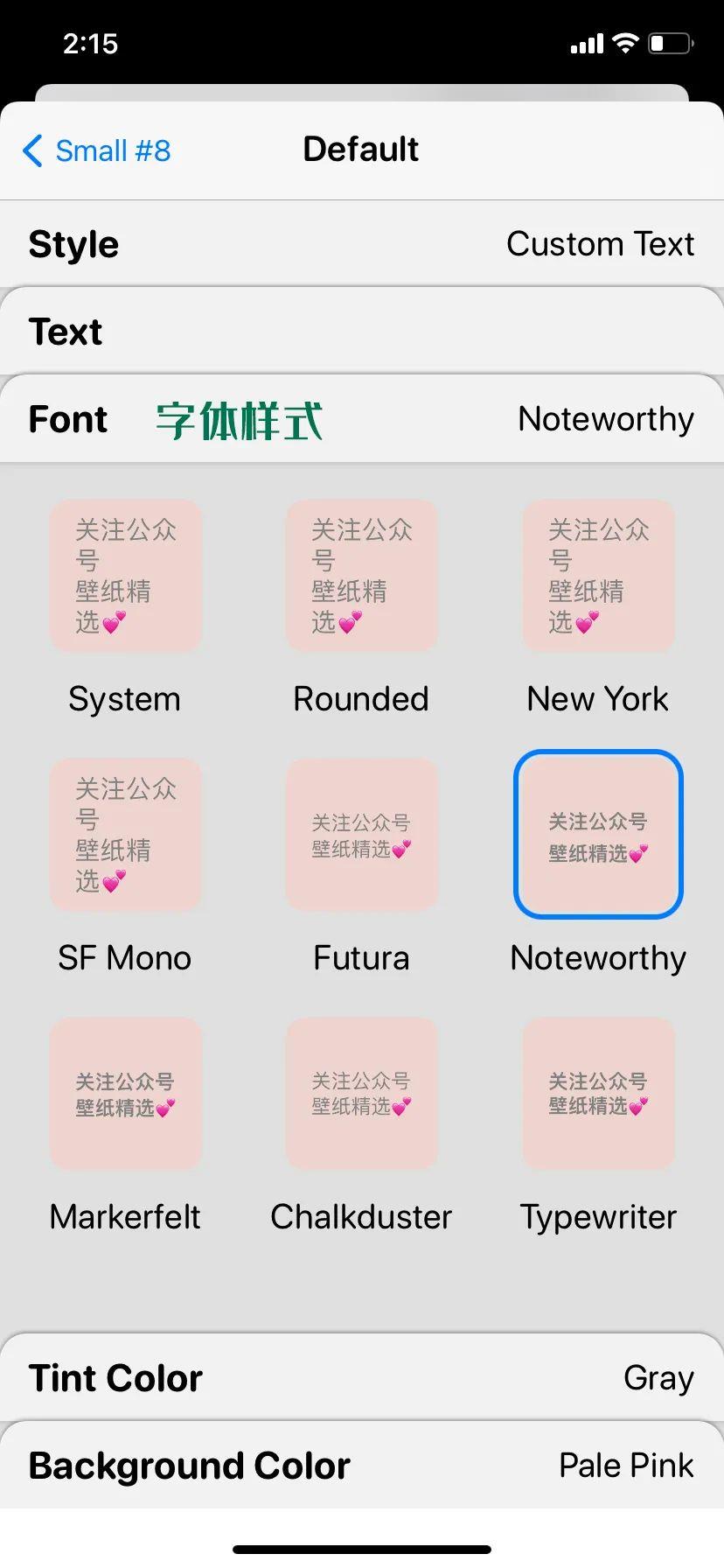Open the Style row
Image resolution: width=724 pixels, height=1568 pixels.
tap(362, 244)
